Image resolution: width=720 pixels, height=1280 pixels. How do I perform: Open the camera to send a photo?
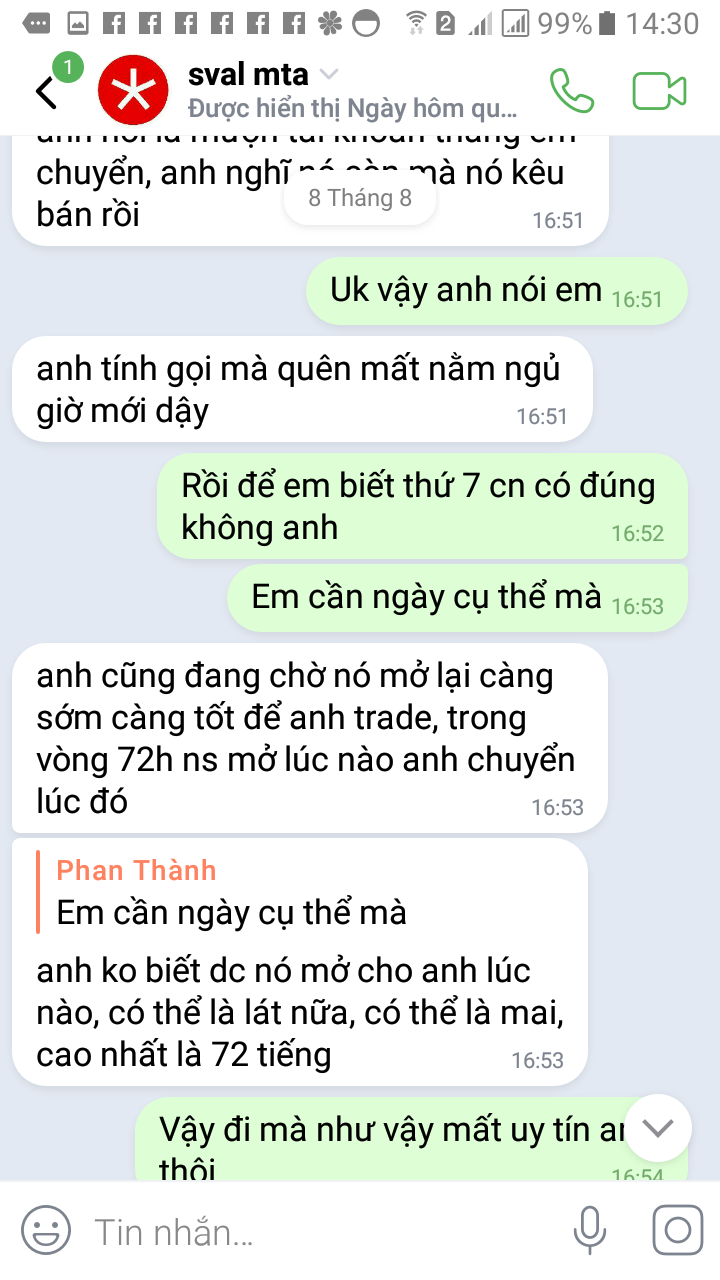point(678,1230)
